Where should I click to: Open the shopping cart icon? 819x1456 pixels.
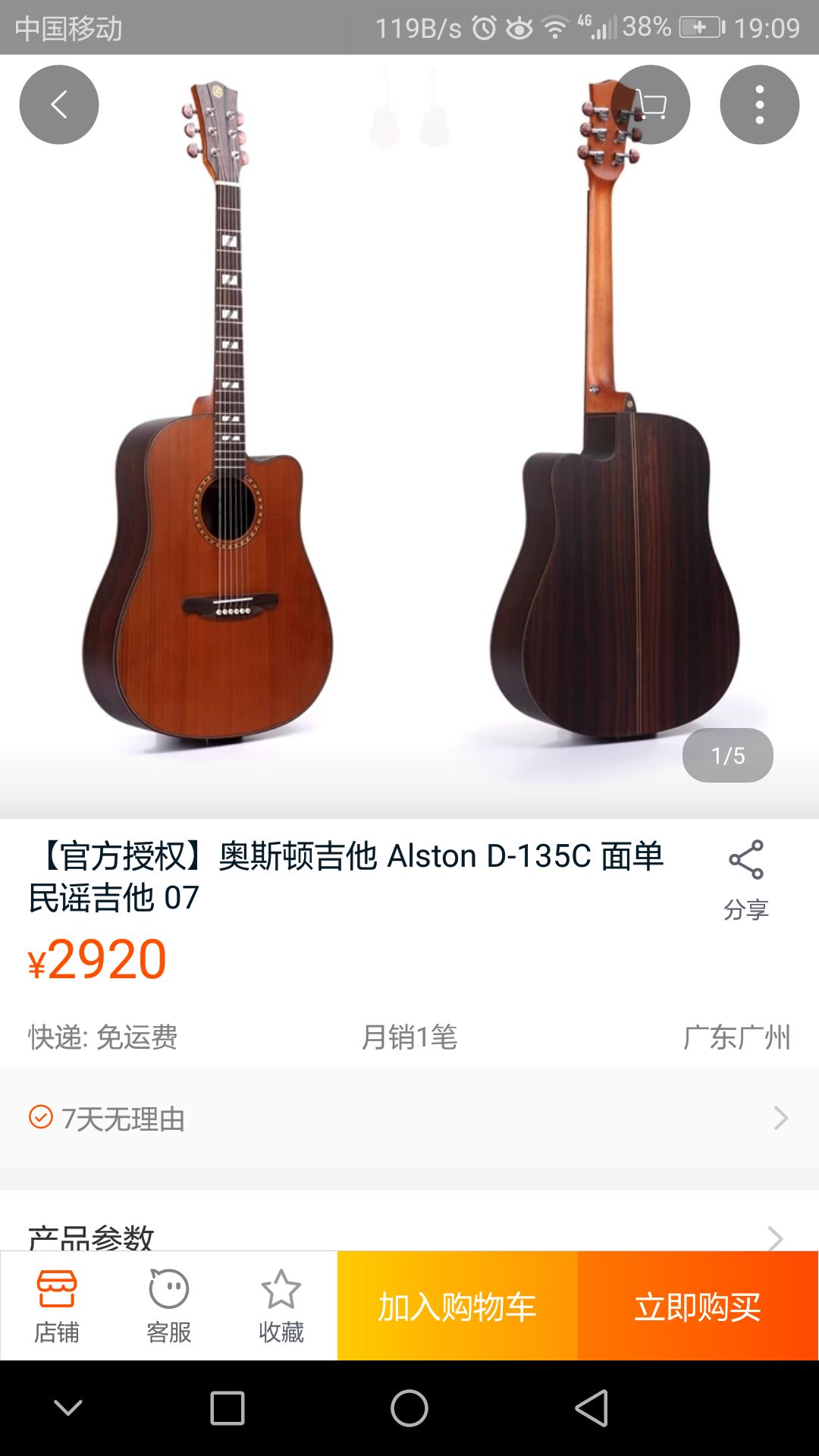(x=651, y=105)
